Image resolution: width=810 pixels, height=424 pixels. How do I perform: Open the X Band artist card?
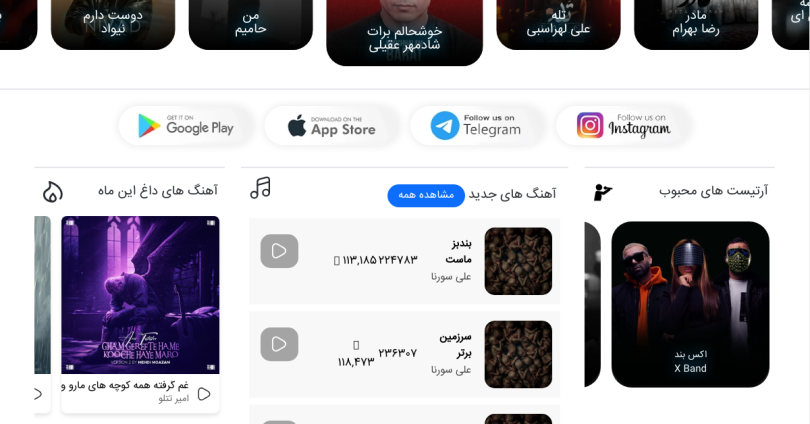tap(690, 304)
